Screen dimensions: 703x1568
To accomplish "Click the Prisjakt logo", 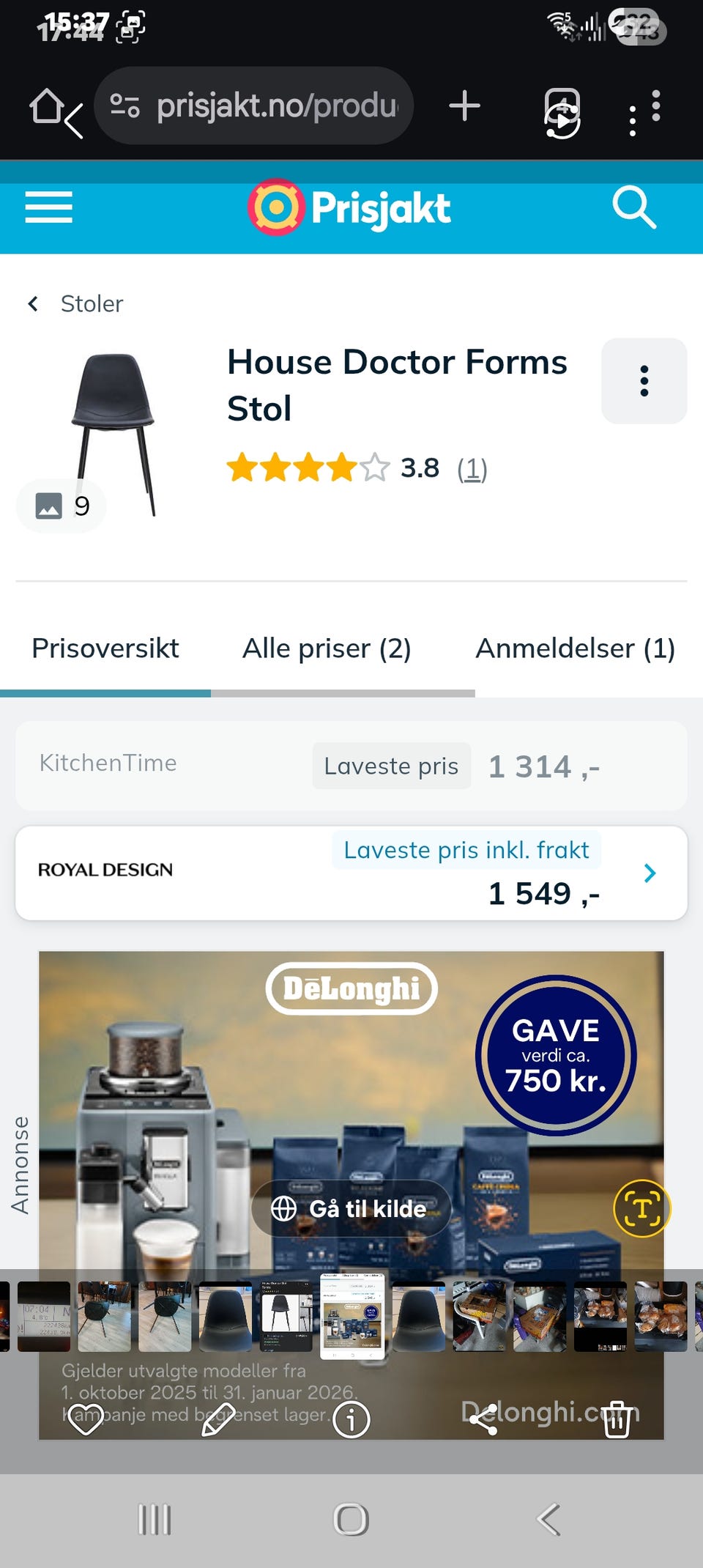I will tap(350, 208).
